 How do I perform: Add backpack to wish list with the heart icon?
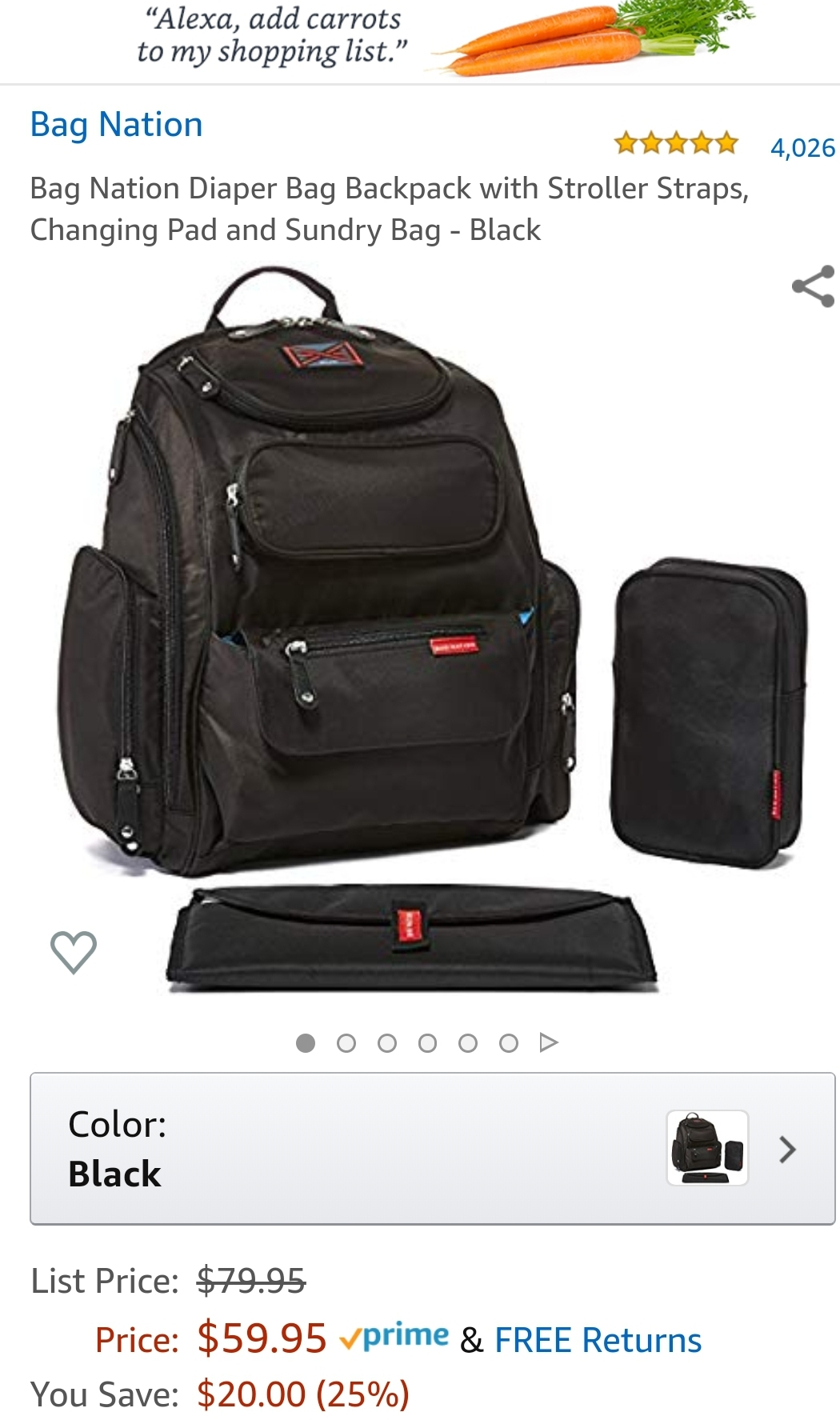point(74,951)
